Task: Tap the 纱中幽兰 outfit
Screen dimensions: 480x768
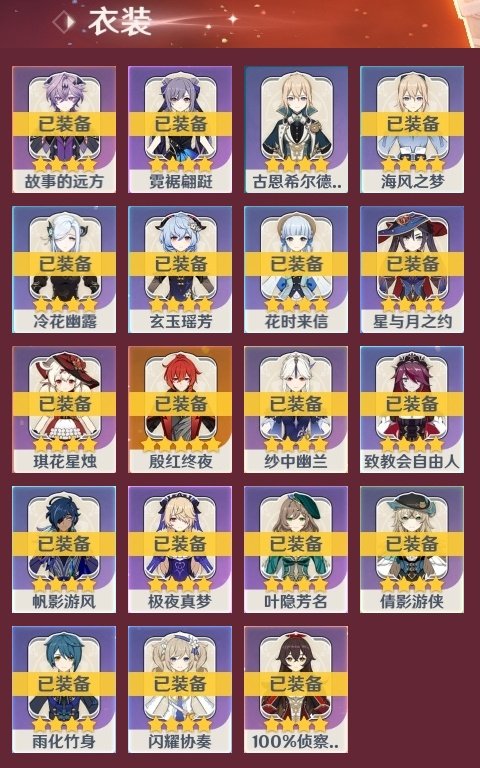Action: tap(296, 409)
